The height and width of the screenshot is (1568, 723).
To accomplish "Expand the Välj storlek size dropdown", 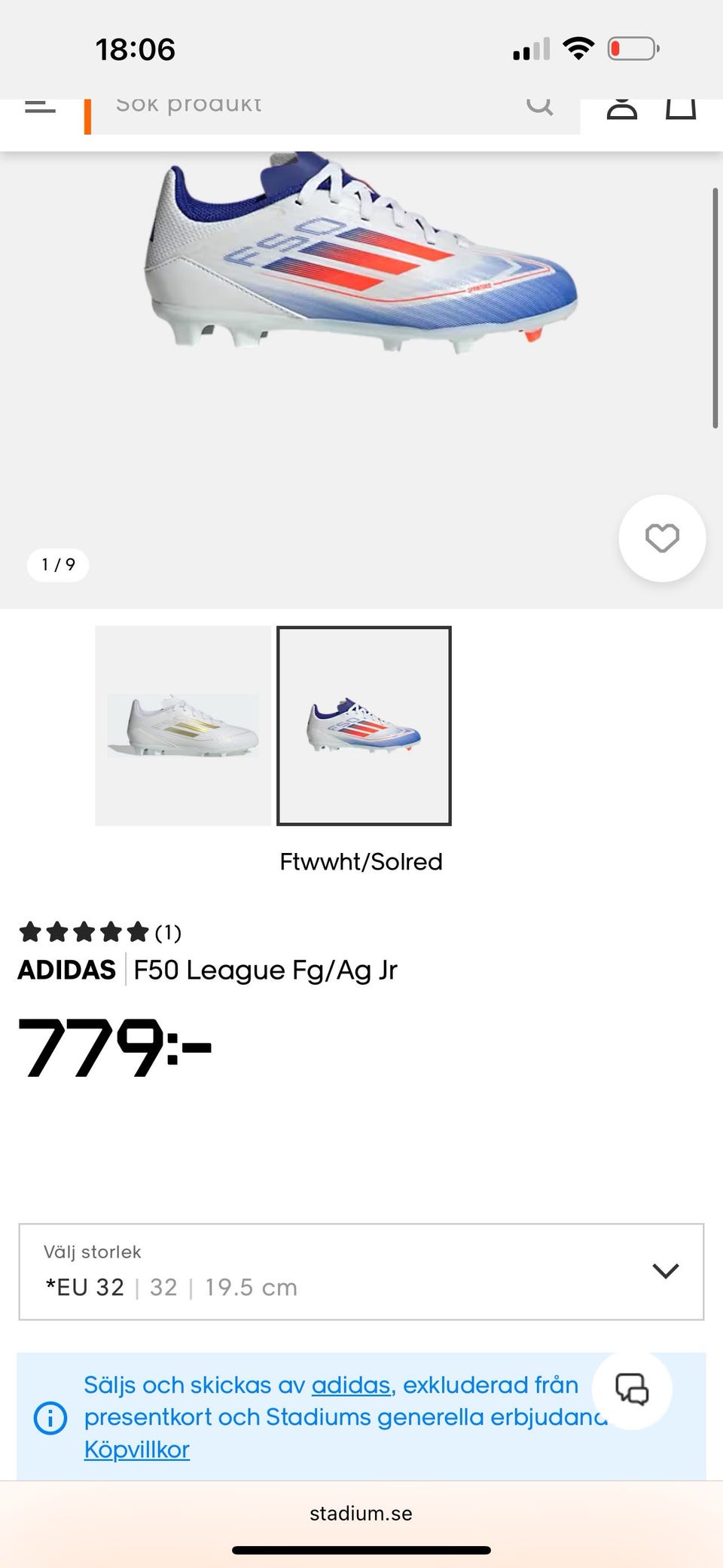I will pyautogui.click(x=361, y=1272).
